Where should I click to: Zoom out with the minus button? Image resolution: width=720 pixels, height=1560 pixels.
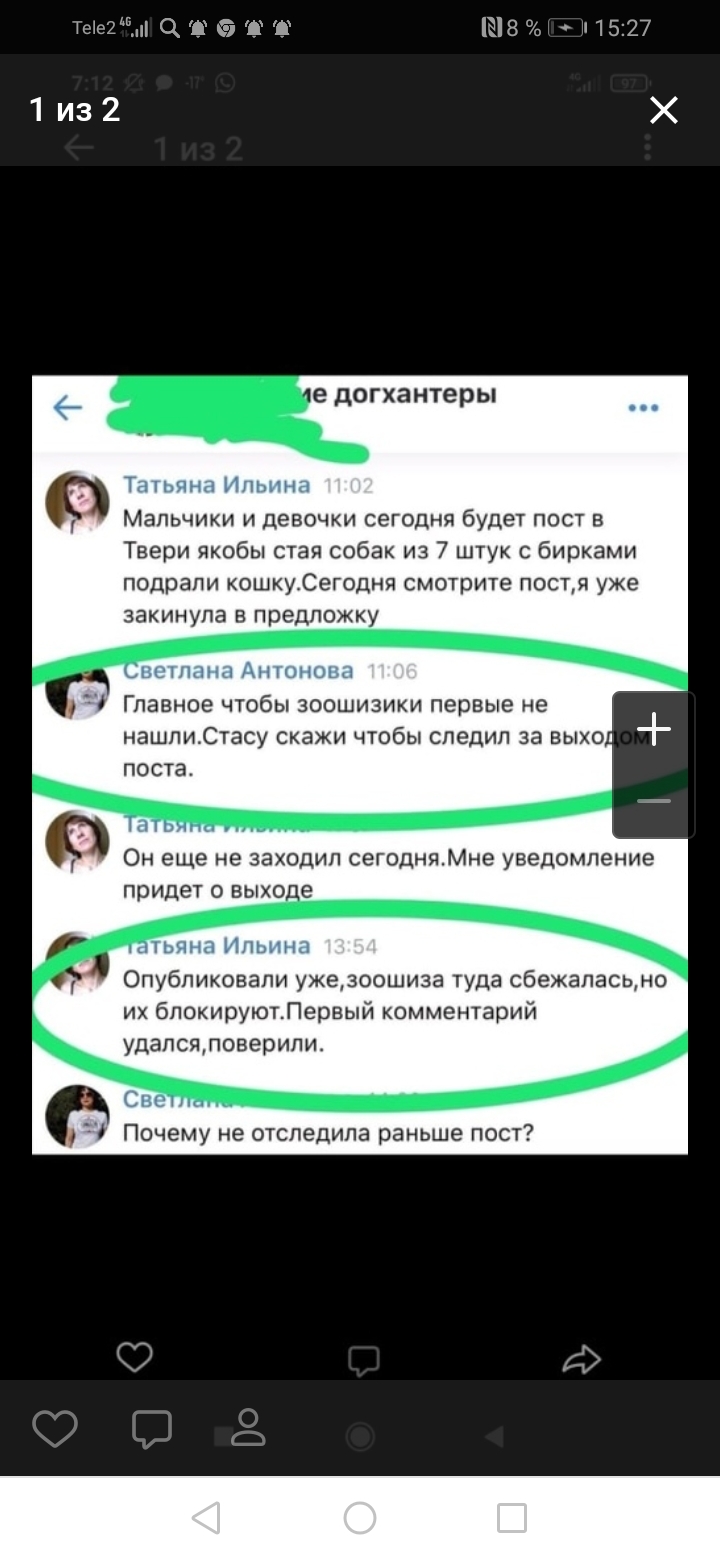click(x=653, y=801)
